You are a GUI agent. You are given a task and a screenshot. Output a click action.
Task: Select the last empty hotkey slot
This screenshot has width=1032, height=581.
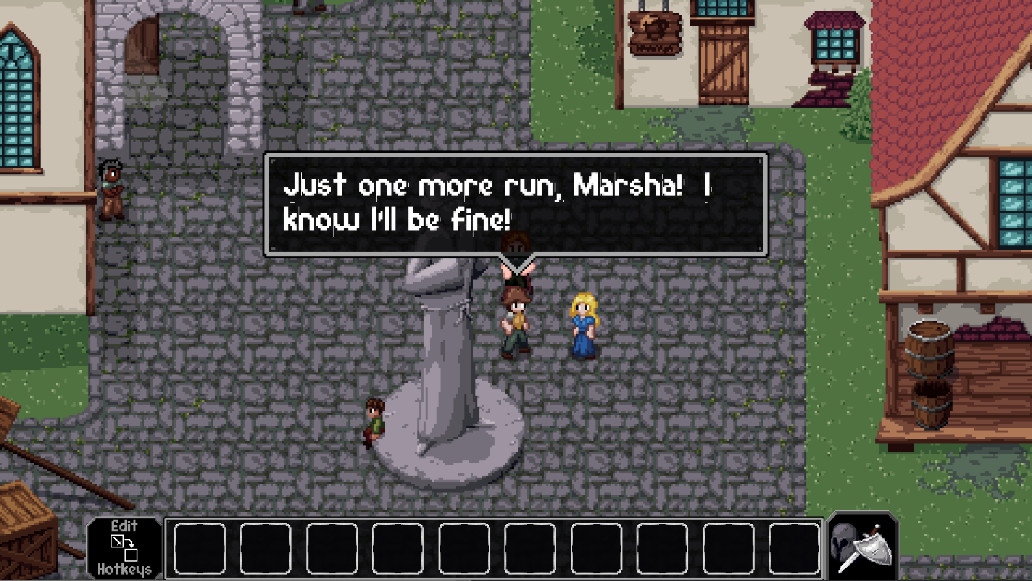(794, 548)
